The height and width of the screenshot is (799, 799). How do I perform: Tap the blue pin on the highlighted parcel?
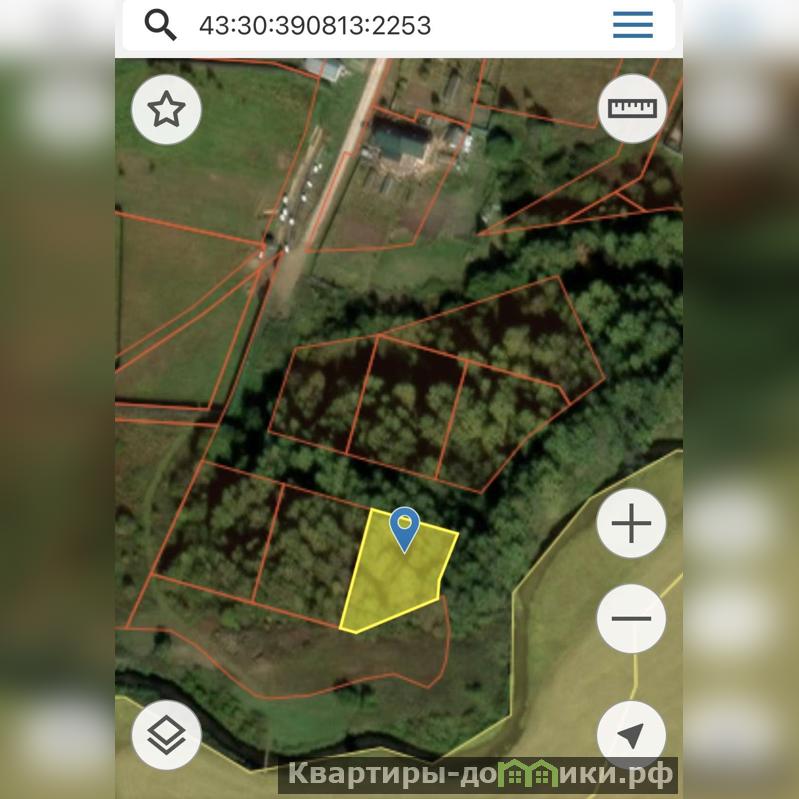tap(404, 528)
